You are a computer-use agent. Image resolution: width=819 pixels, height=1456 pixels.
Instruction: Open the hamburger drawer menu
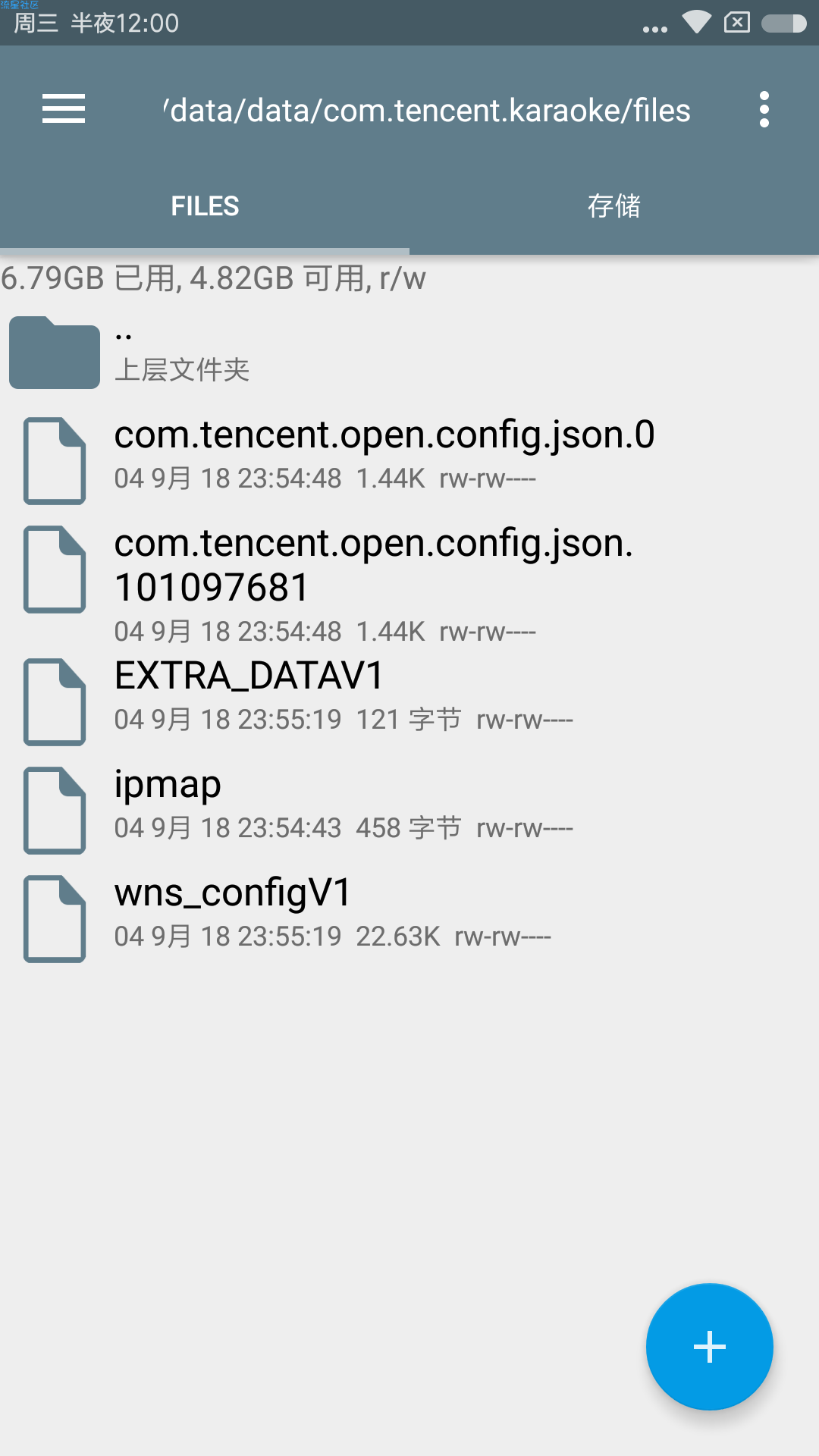click(x=64, y=109)
